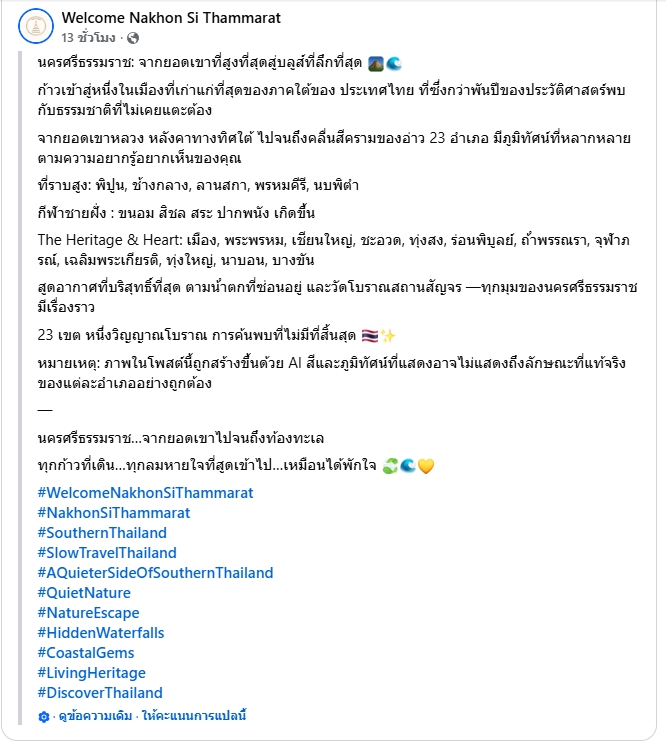The image size is (666, 741).
Task: Open hashtag #CoastalGems
Action: click(x=86, y=653)
